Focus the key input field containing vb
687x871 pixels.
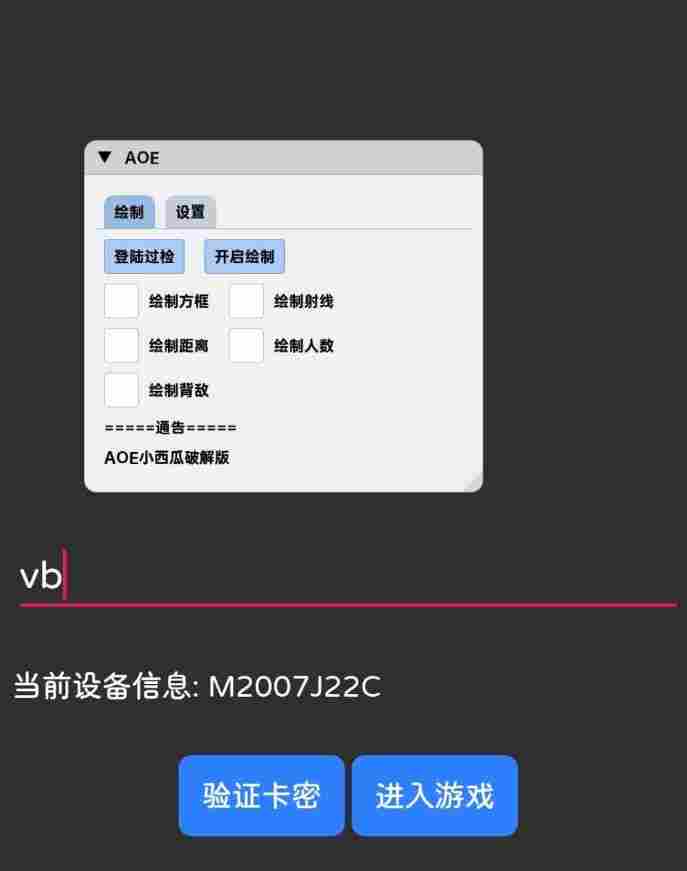[348, 577]
